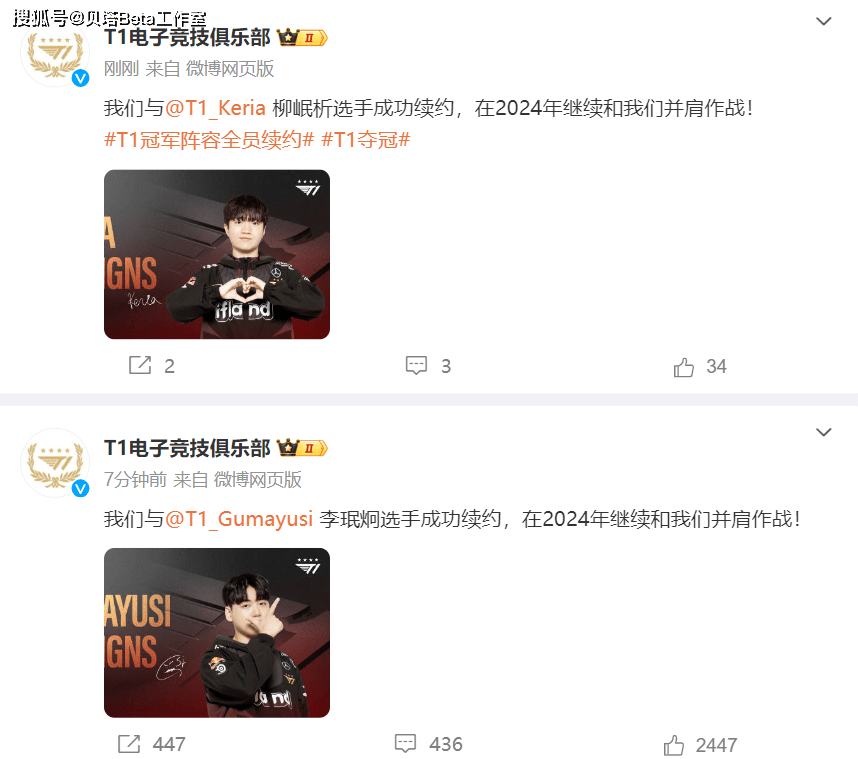Open hashtag #T1冠军阵容全员续约#
Image resolution: width=858 pixels, height=759 pixels.
(x=209, y=139)
